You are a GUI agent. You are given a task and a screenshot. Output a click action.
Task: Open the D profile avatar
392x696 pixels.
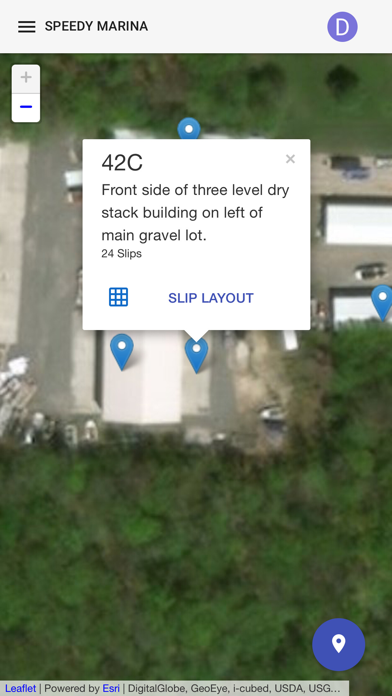tap(342, 27)
